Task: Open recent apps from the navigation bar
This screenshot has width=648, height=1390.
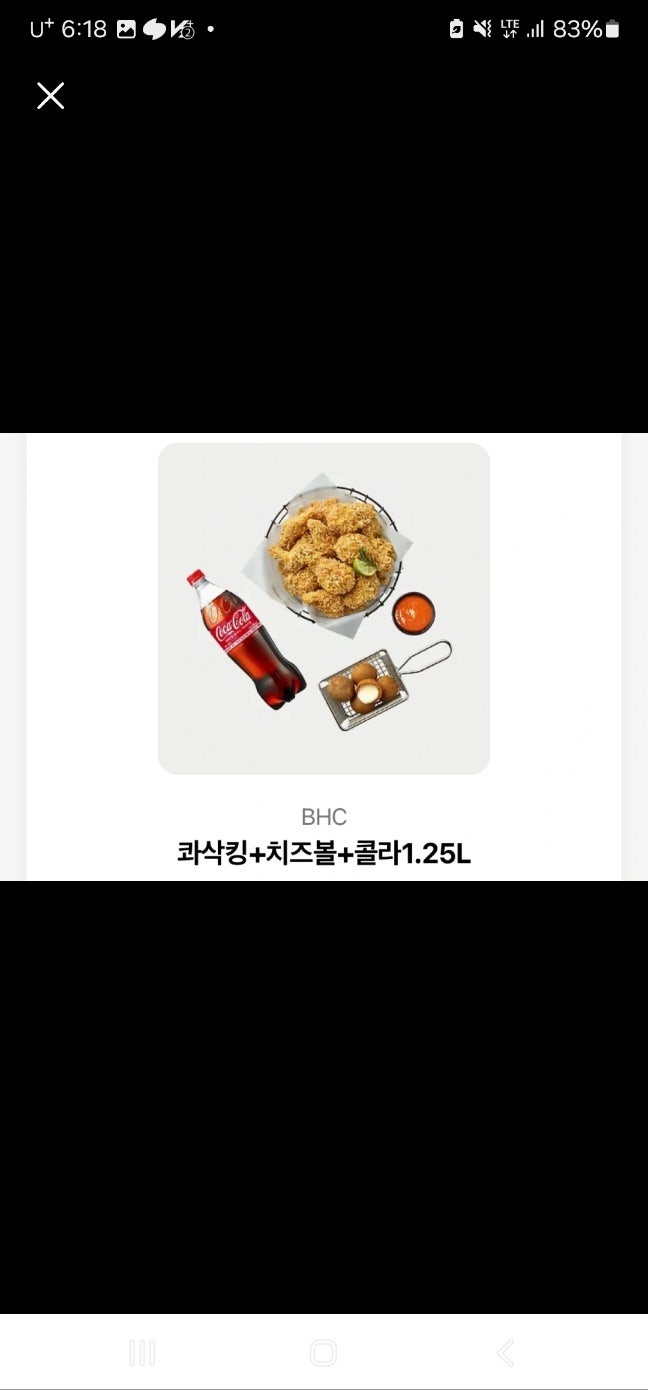Action: pyautogui.click(x=142, y=1353)
